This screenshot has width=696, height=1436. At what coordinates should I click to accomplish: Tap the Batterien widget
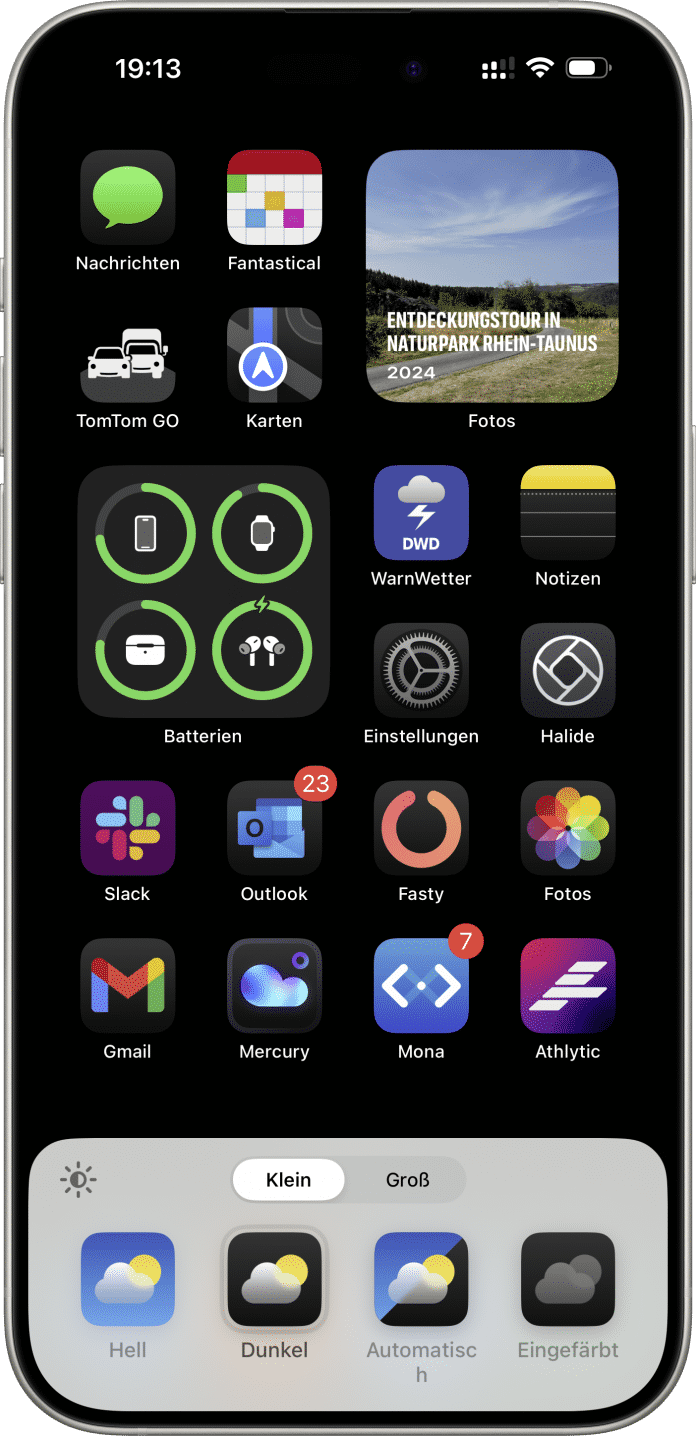[203, 591]
